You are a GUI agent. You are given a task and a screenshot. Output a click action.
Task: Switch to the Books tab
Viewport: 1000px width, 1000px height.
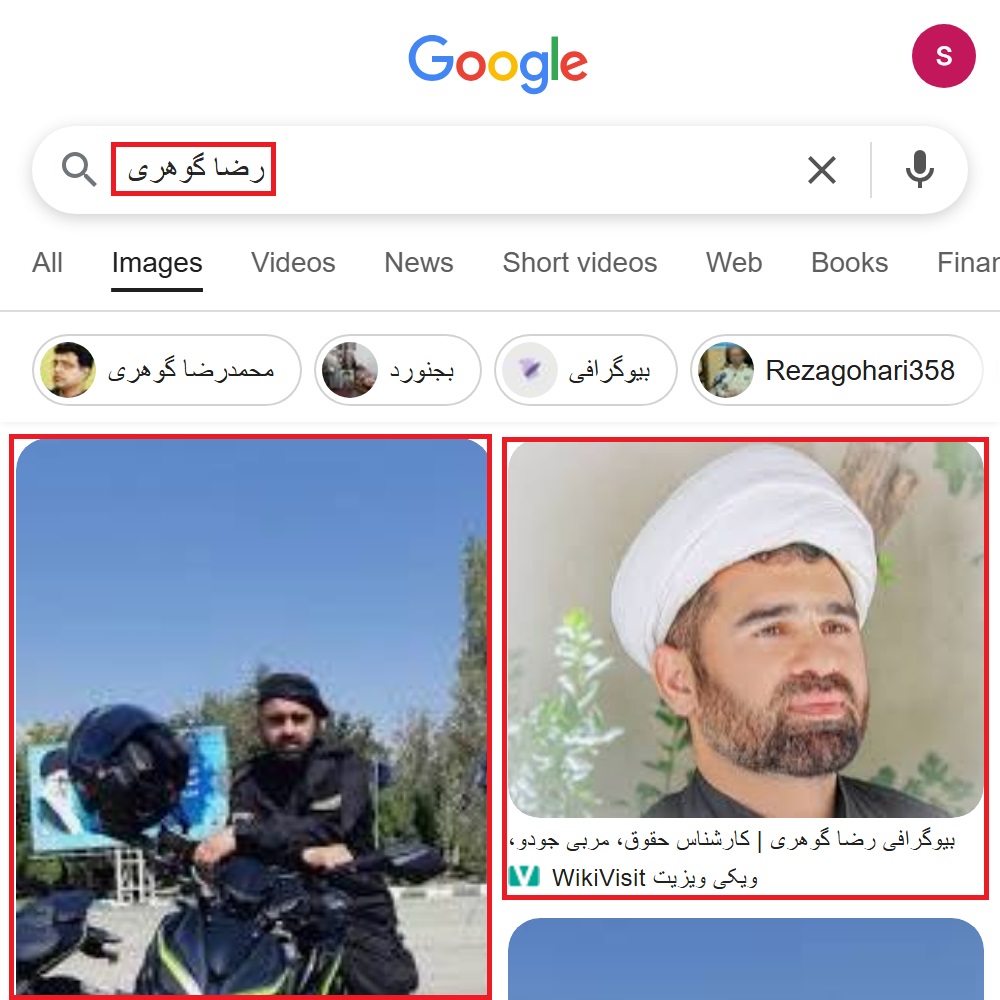point(849,263)
